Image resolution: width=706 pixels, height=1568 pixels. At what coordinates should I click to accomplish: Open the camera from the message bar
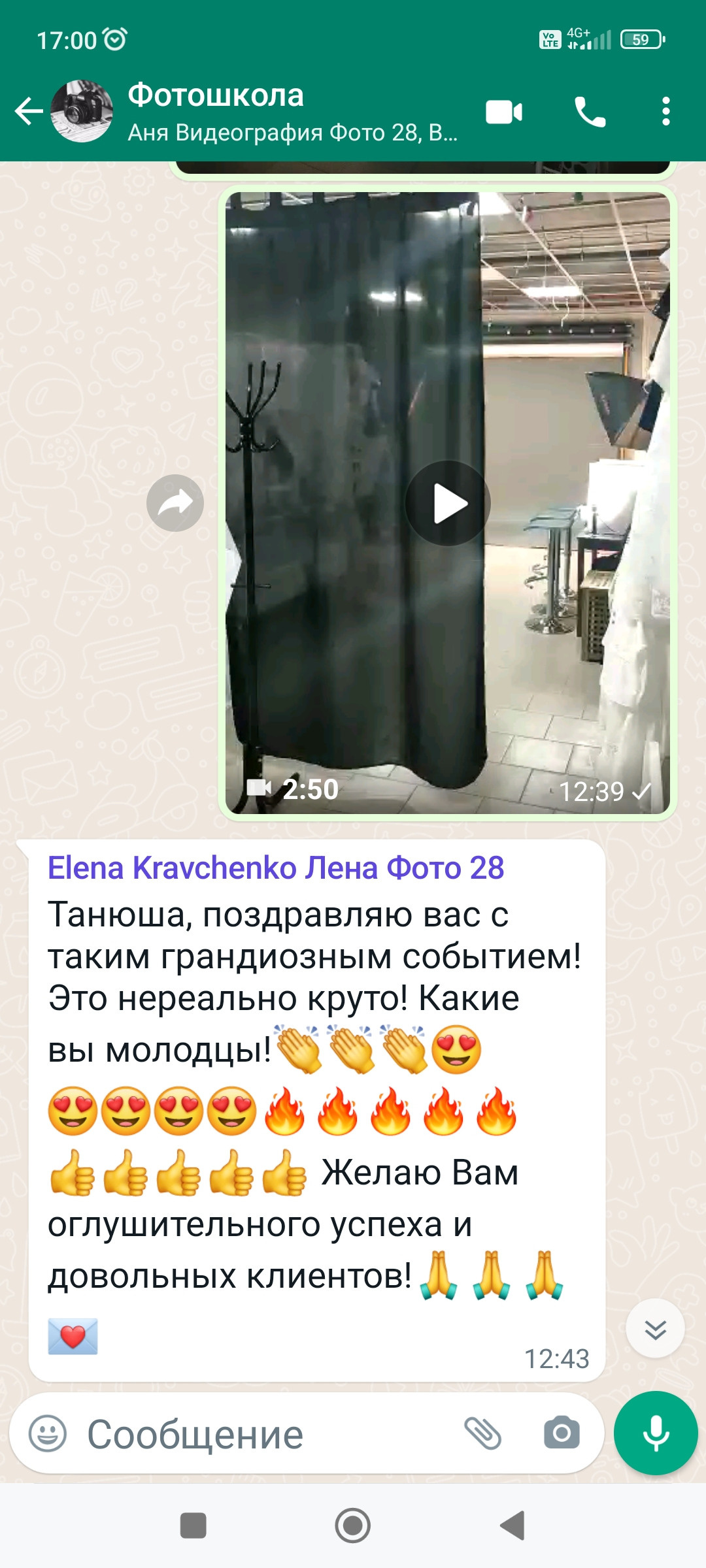click(x=562, y=1433)
